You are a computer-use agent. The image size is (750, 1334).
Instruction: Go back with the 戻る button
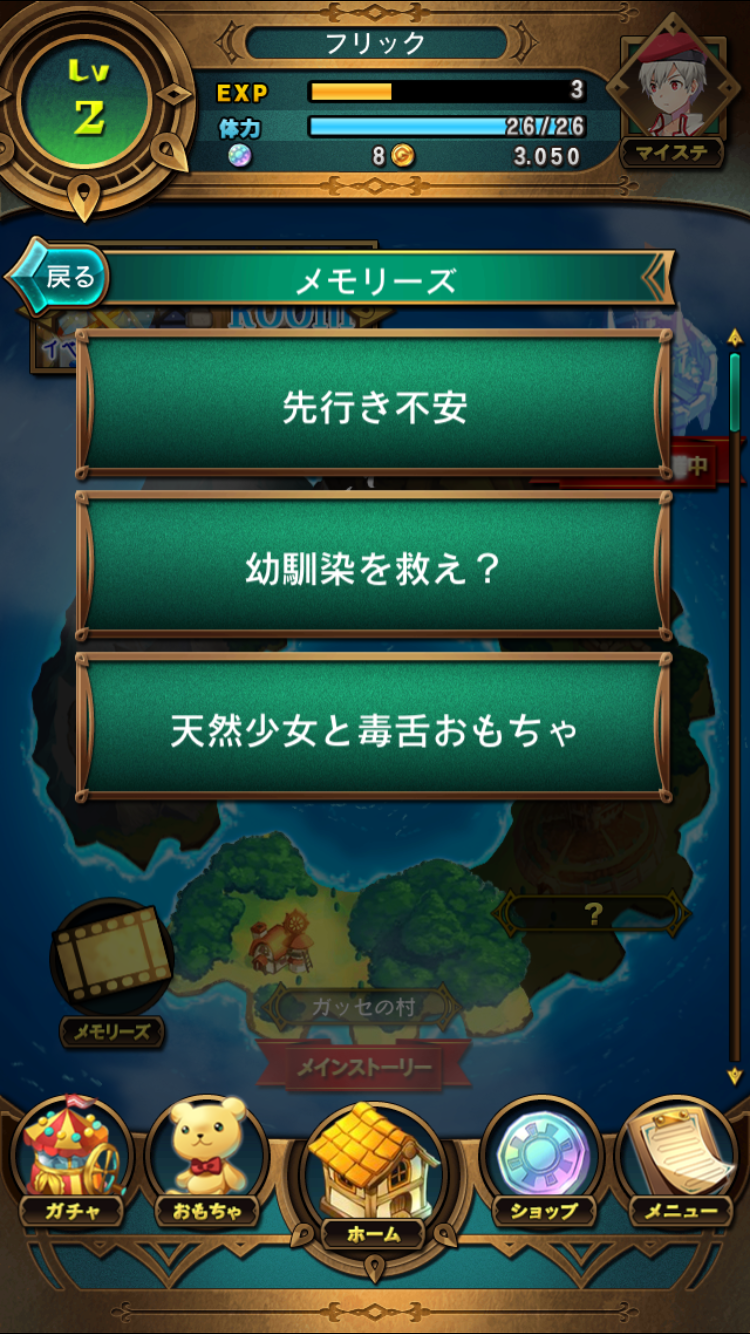(62, 277)
